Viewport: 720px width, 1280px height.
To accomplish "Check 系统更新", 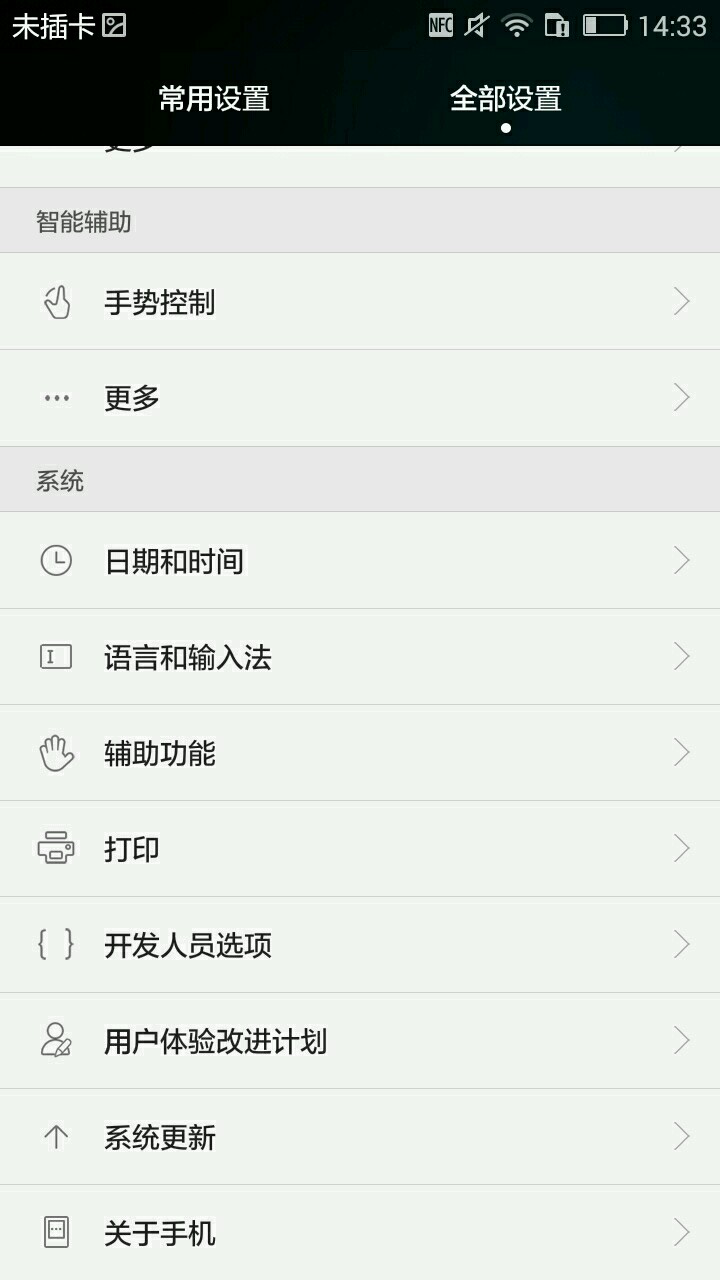I will coord(360,1137).
